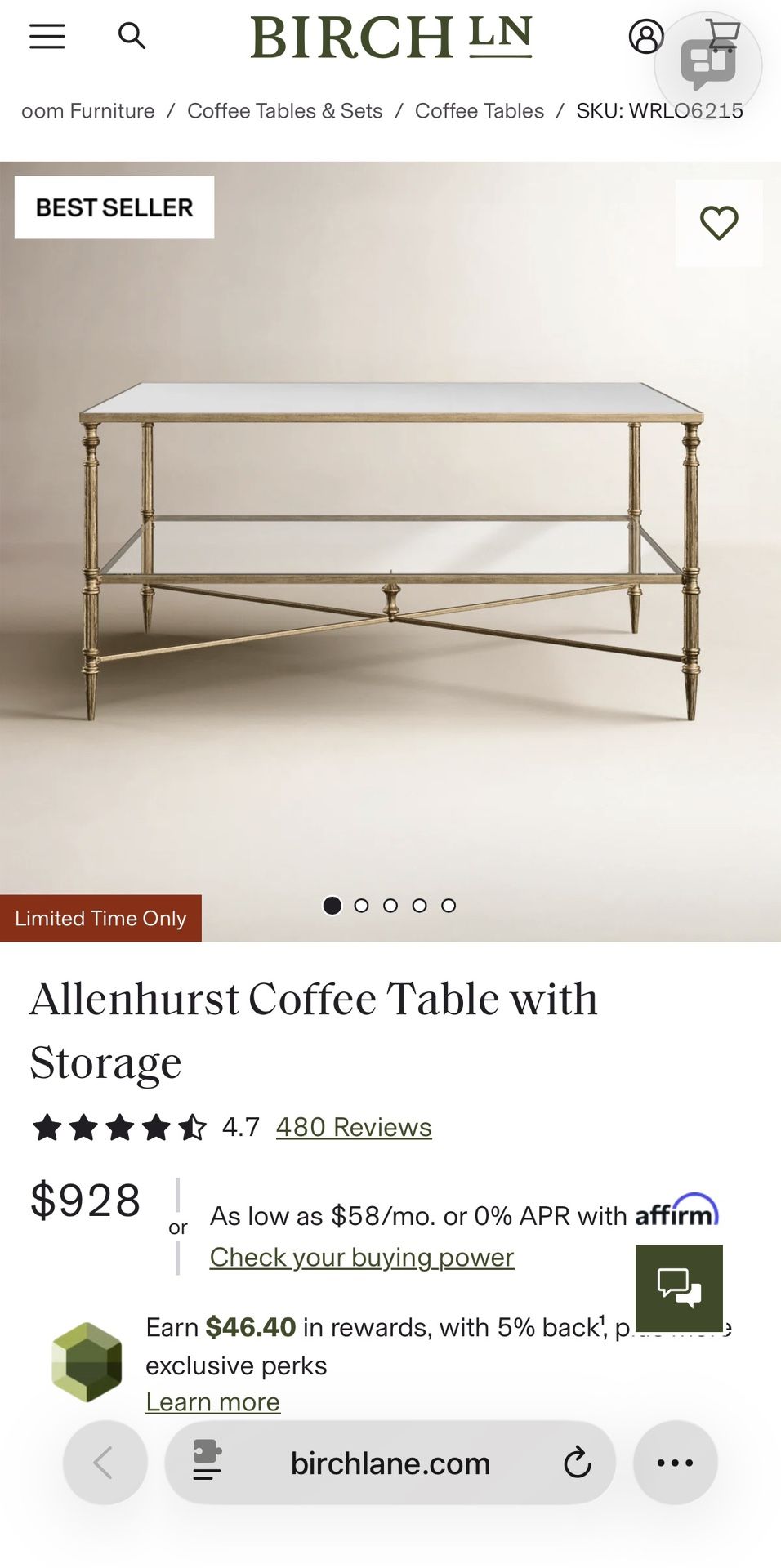Navigate to Coffee Tables breadcrumb
This screenshot has height=1568, width=781.
point(479,111)
